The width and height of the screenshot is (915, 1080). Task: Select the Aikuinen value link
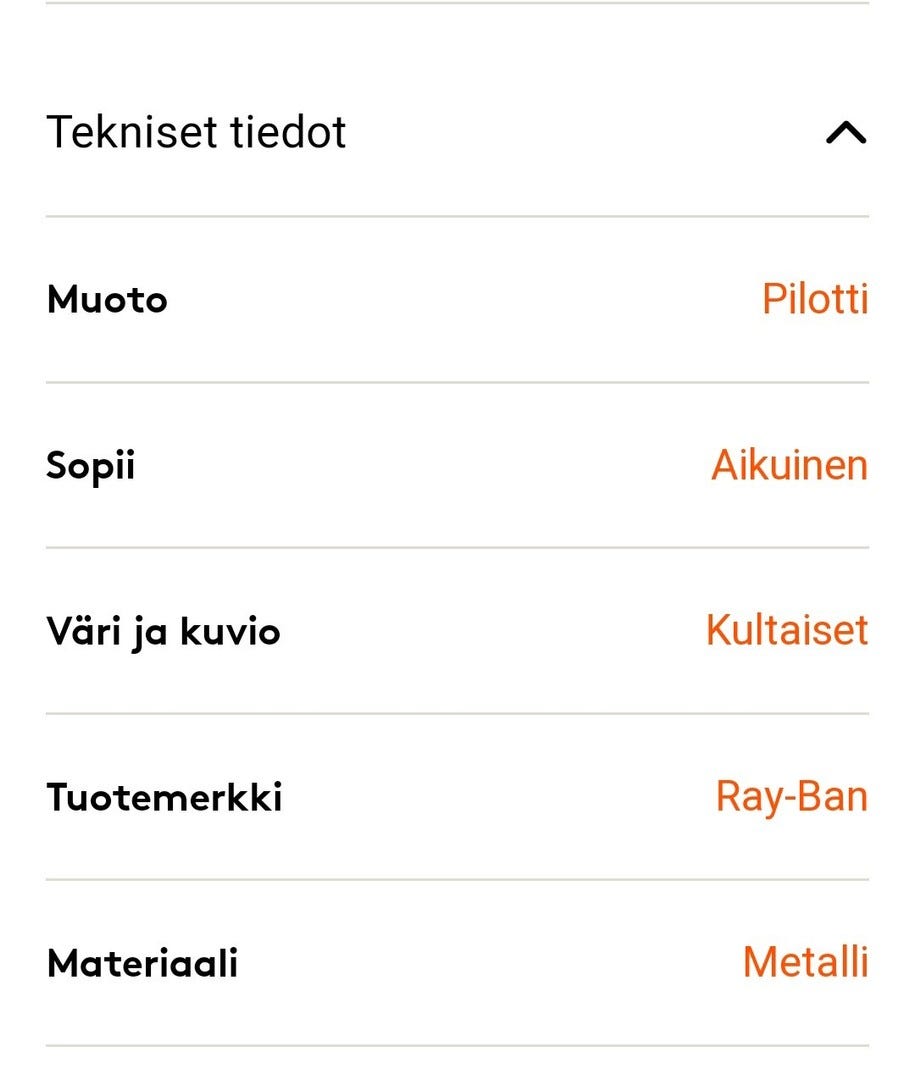pyautogui.click(x=789, y=464)
